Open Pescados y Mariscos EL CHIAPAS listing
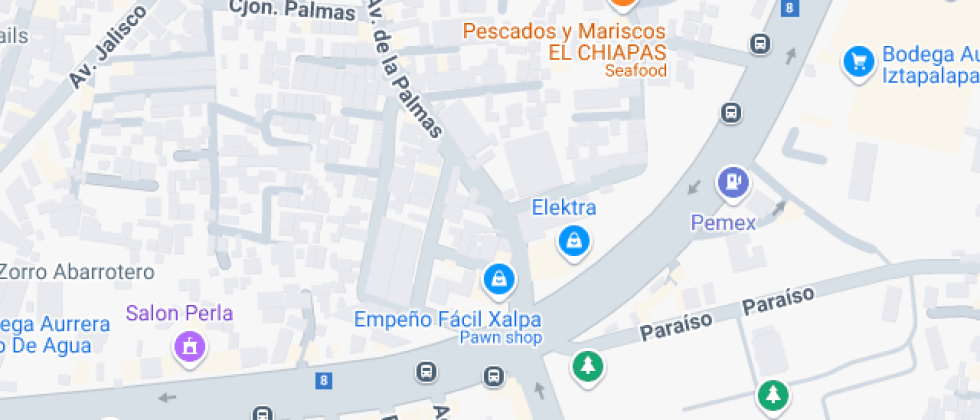980x420 pixels. pyautogui.click(x=564, y=41)
